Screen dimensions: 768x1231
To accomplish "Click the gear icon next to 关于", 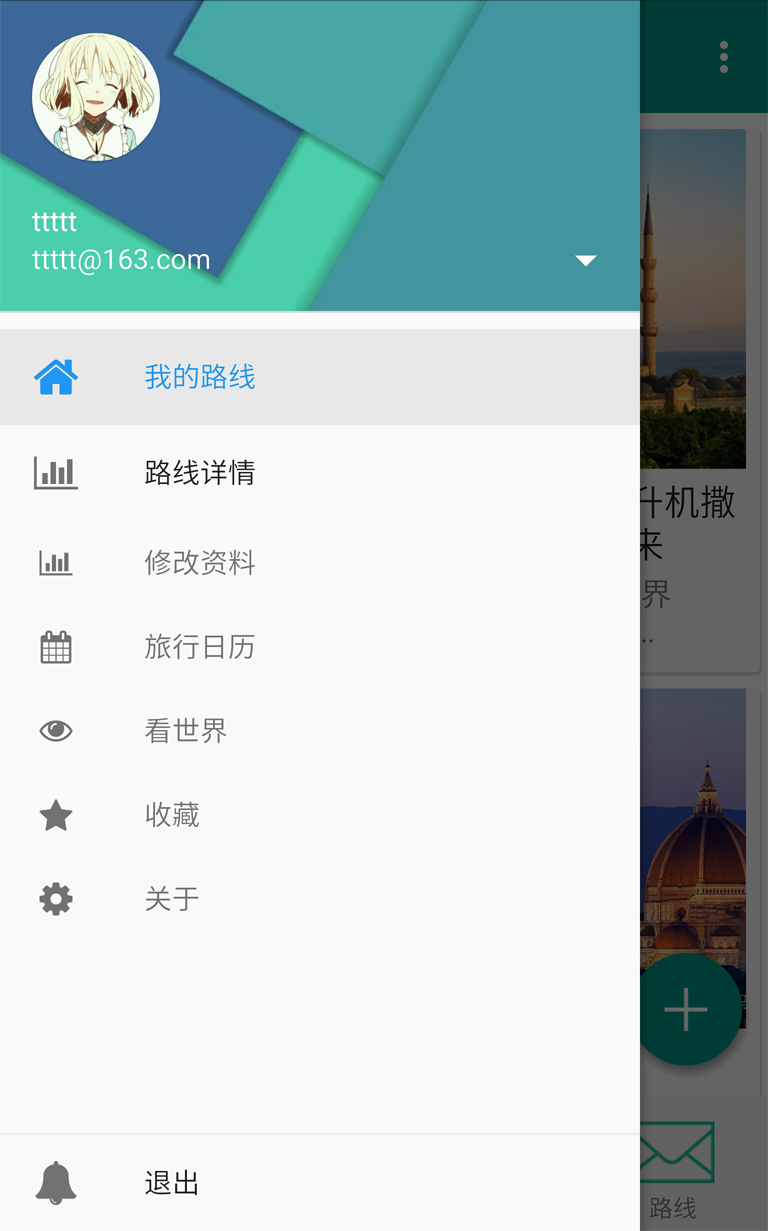I will (x=56, y=898).
